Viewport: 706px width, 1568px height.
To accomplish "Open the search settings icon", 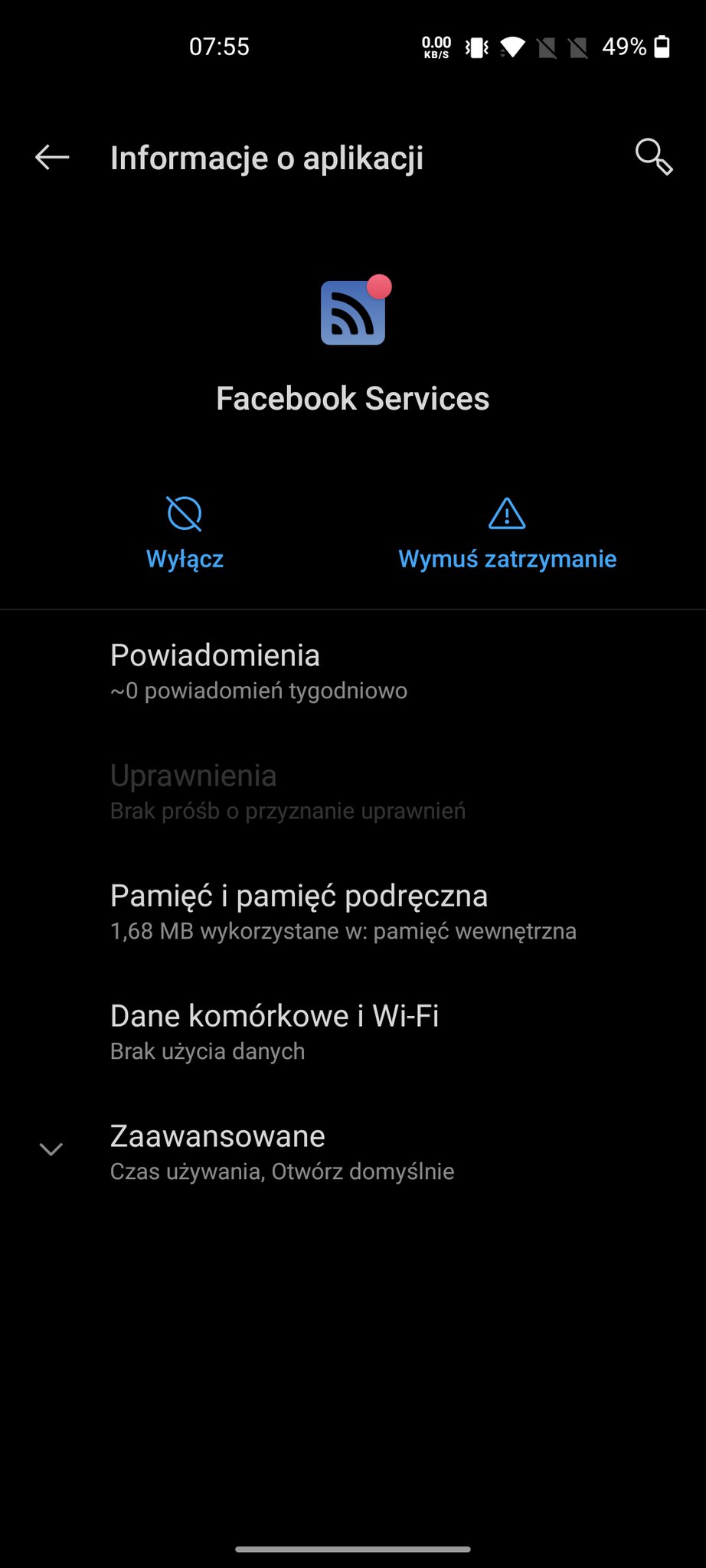I will coord(653,157).
